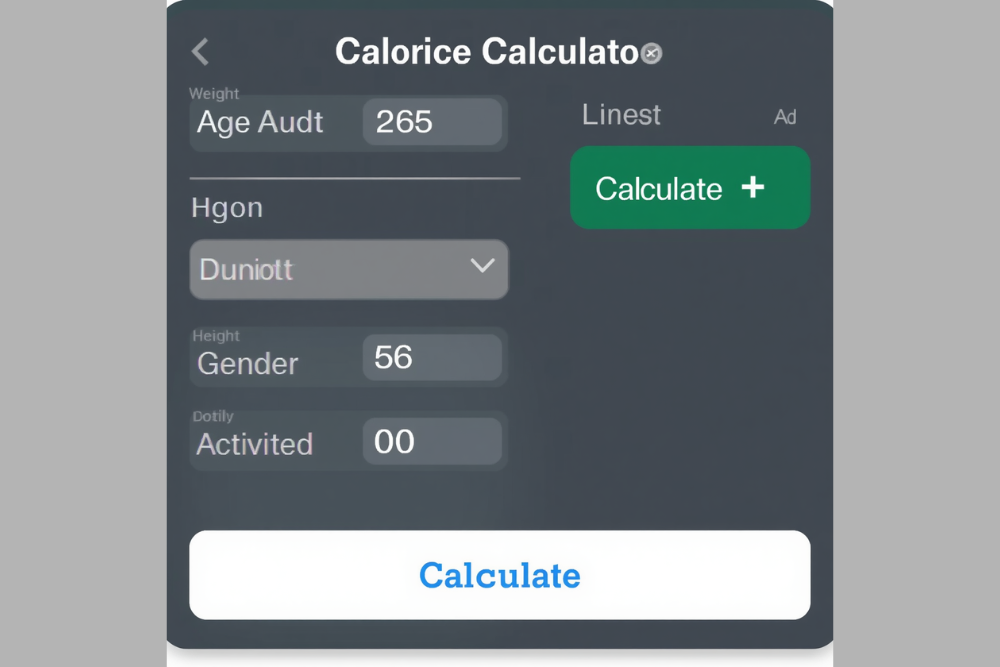Viewport: 1000px width, 667px height.
Task: Edit the Activited field showing 00
Action: (x=431, y=442)
